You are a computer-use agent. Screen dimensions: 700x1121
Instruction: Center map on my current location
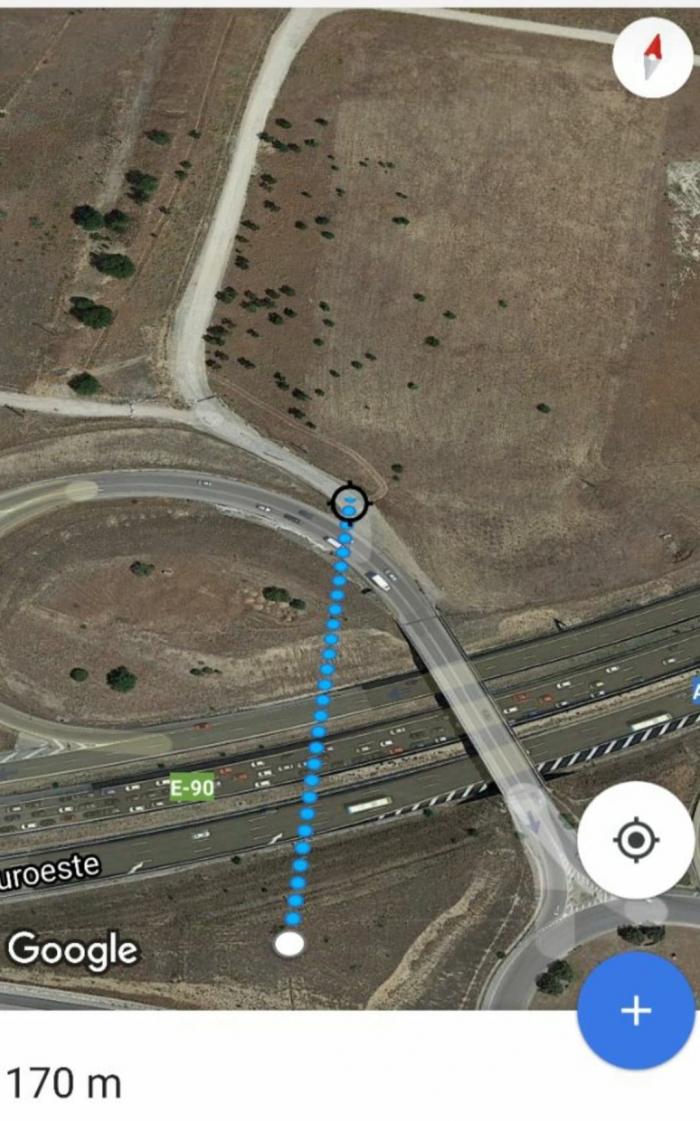pos(636,840)
